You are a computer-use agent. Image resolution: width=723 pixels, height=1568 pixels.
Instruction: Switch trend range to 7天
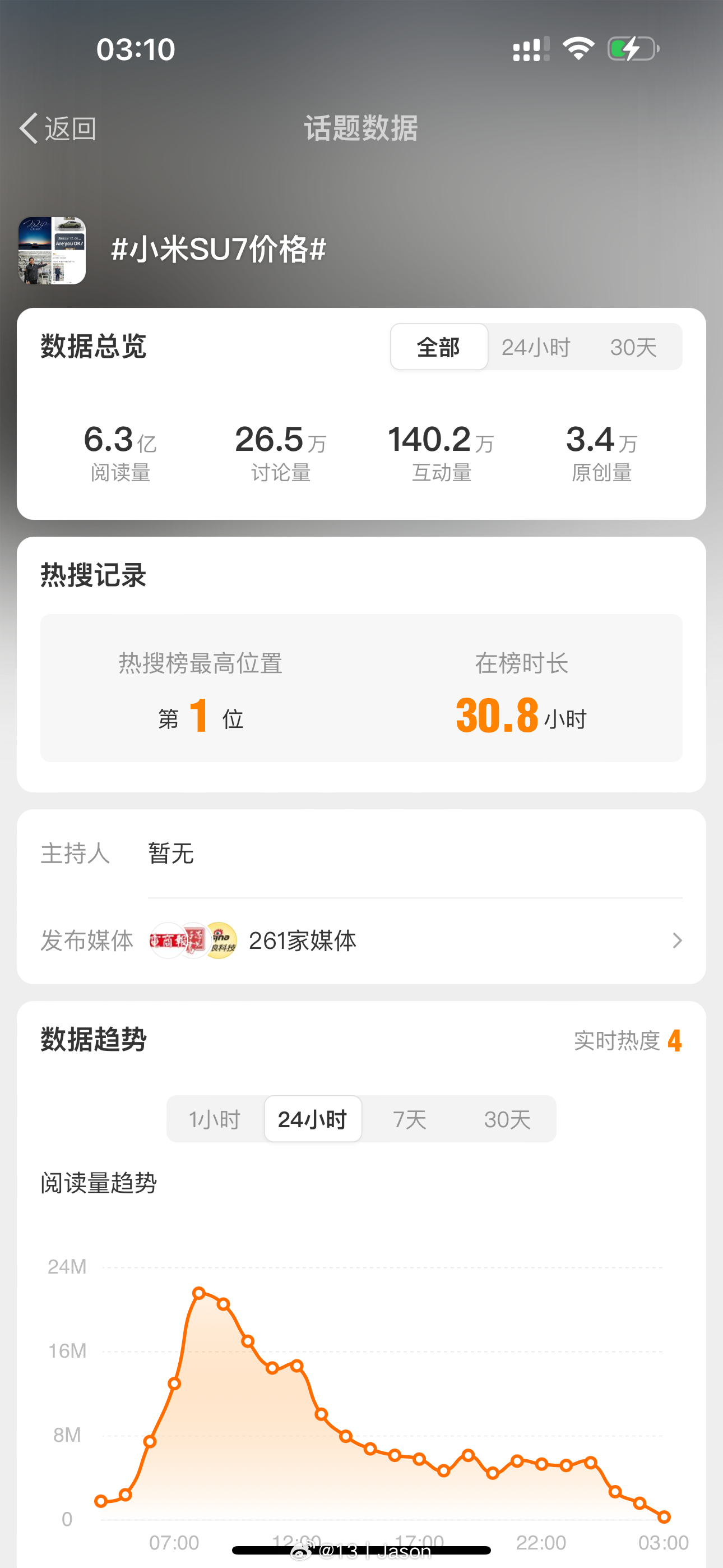(x=409, y=1118)
